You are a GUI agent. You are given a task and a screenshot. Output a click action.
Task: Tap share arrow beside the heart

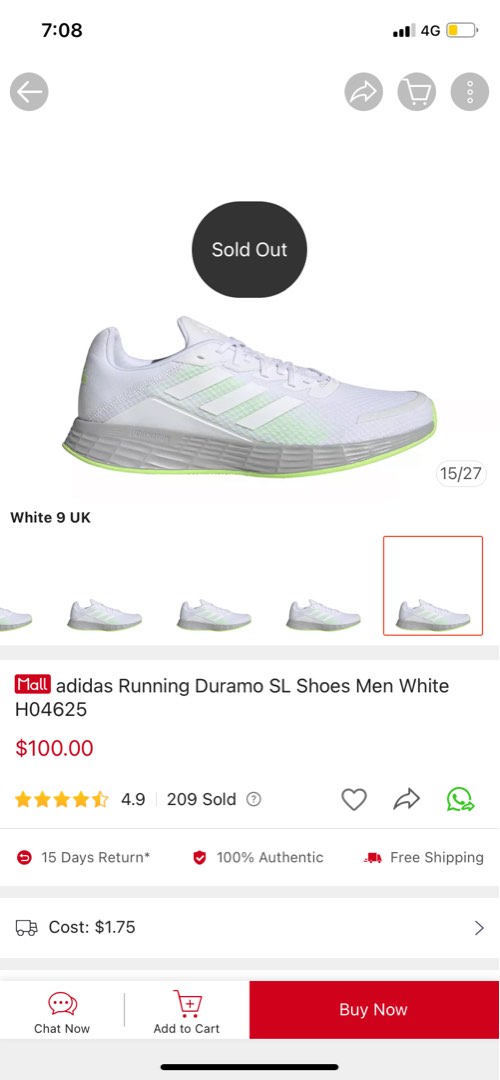(x=406, y=800)
